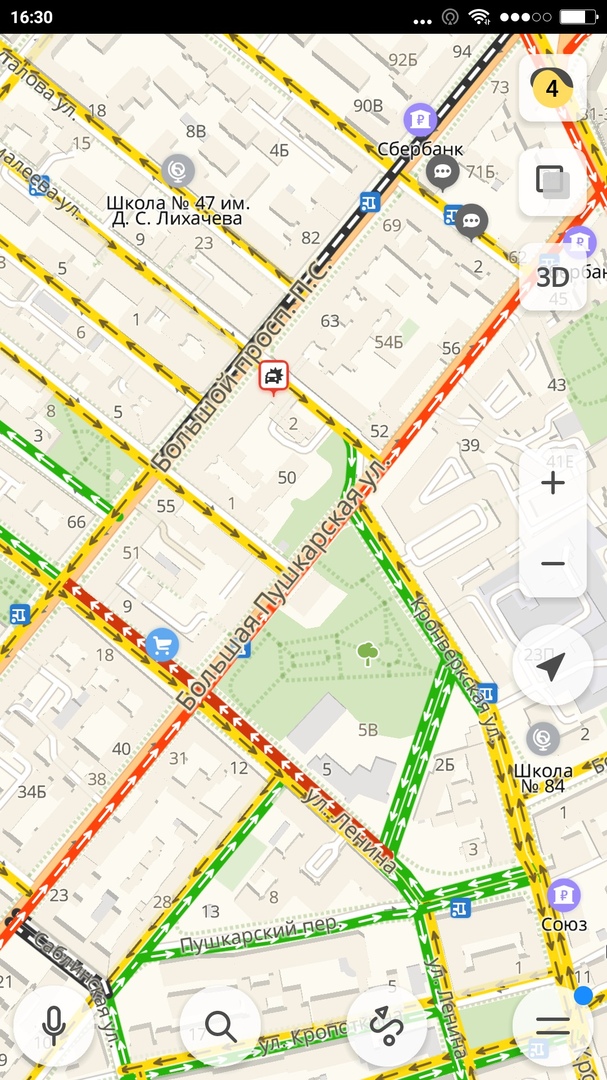Center map on my location arrow
Screen dimensions: 607x1080
[x=552, y=666]
